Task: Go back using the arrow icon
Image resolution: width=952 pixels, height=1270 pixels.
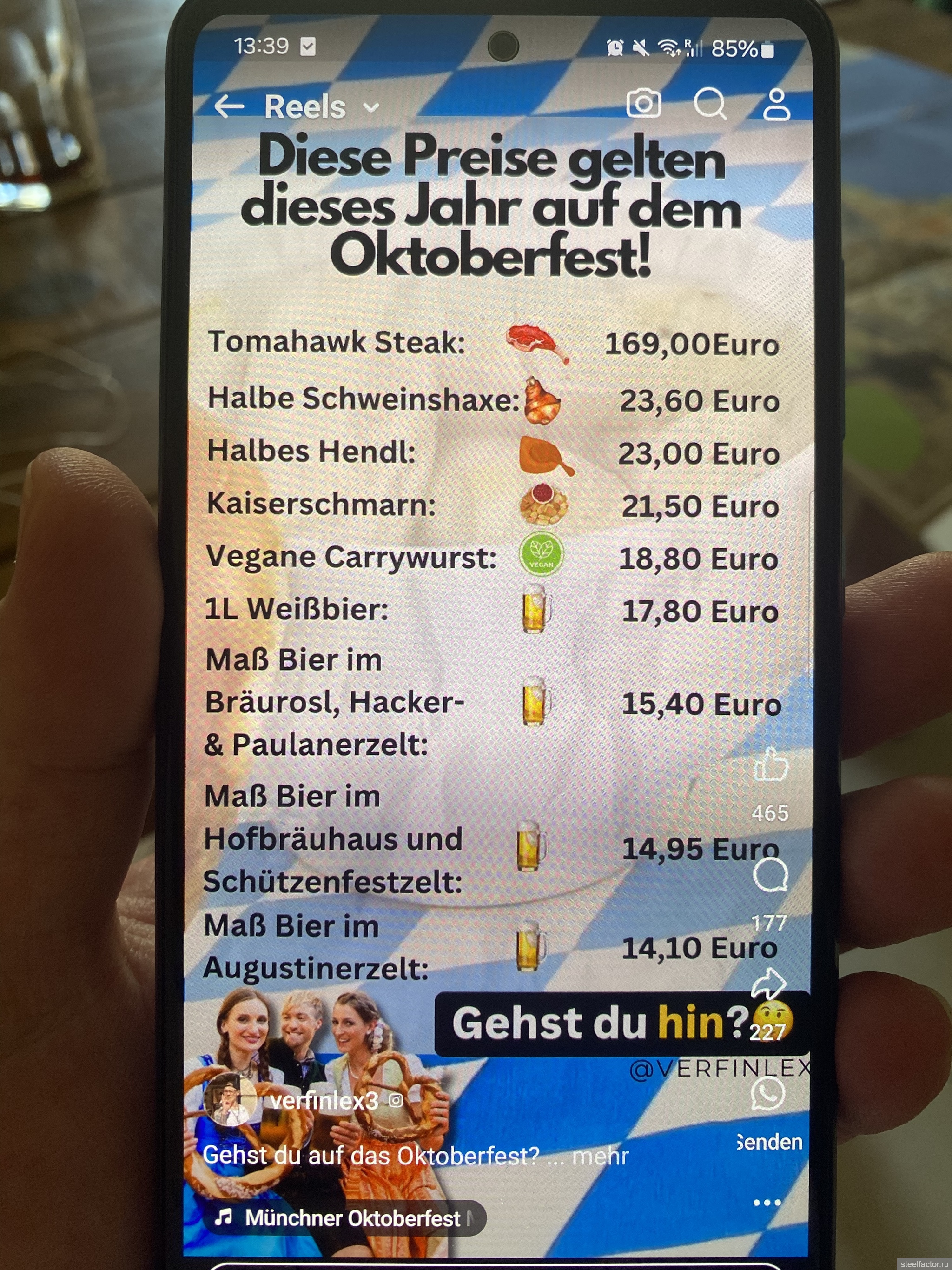Action: [229, 106]
